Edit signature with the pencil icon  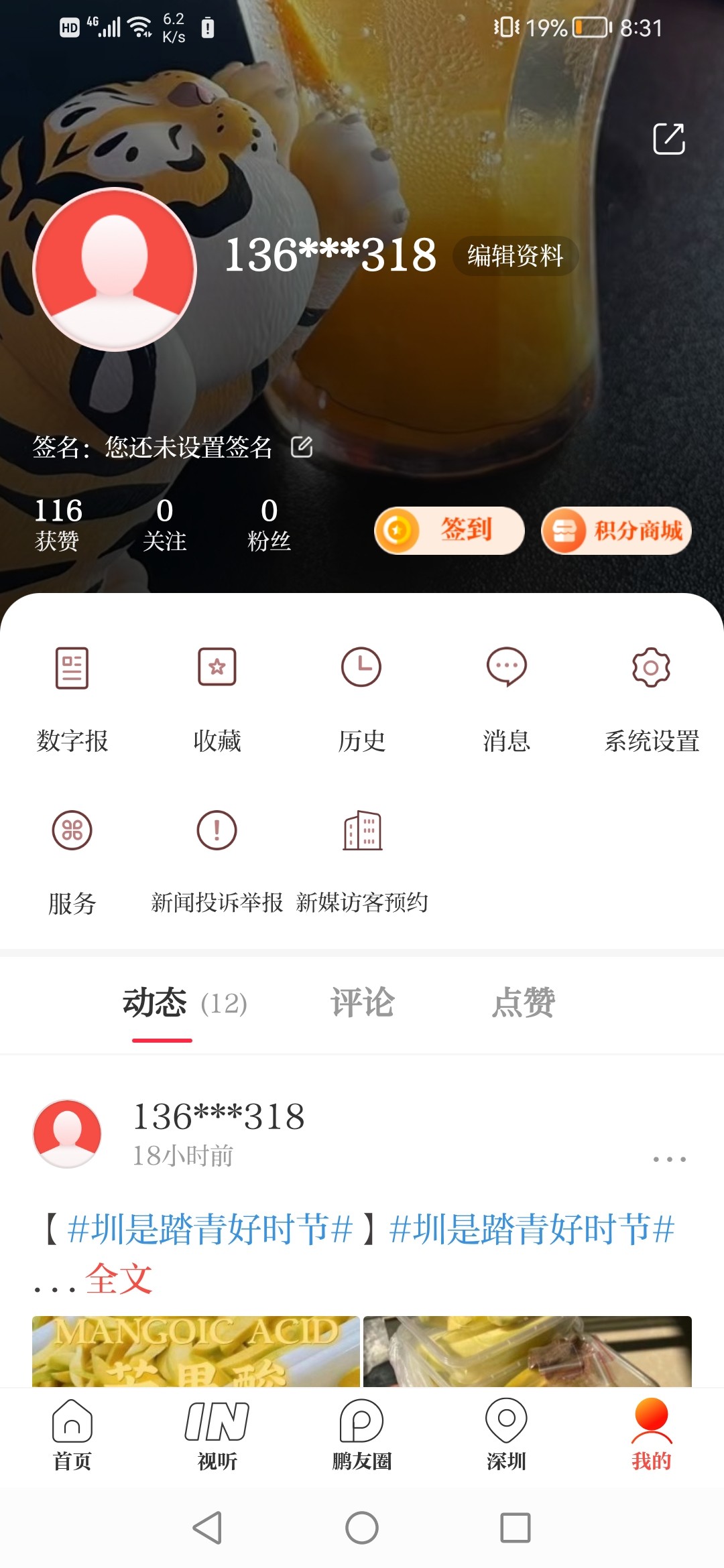point(302,447)
